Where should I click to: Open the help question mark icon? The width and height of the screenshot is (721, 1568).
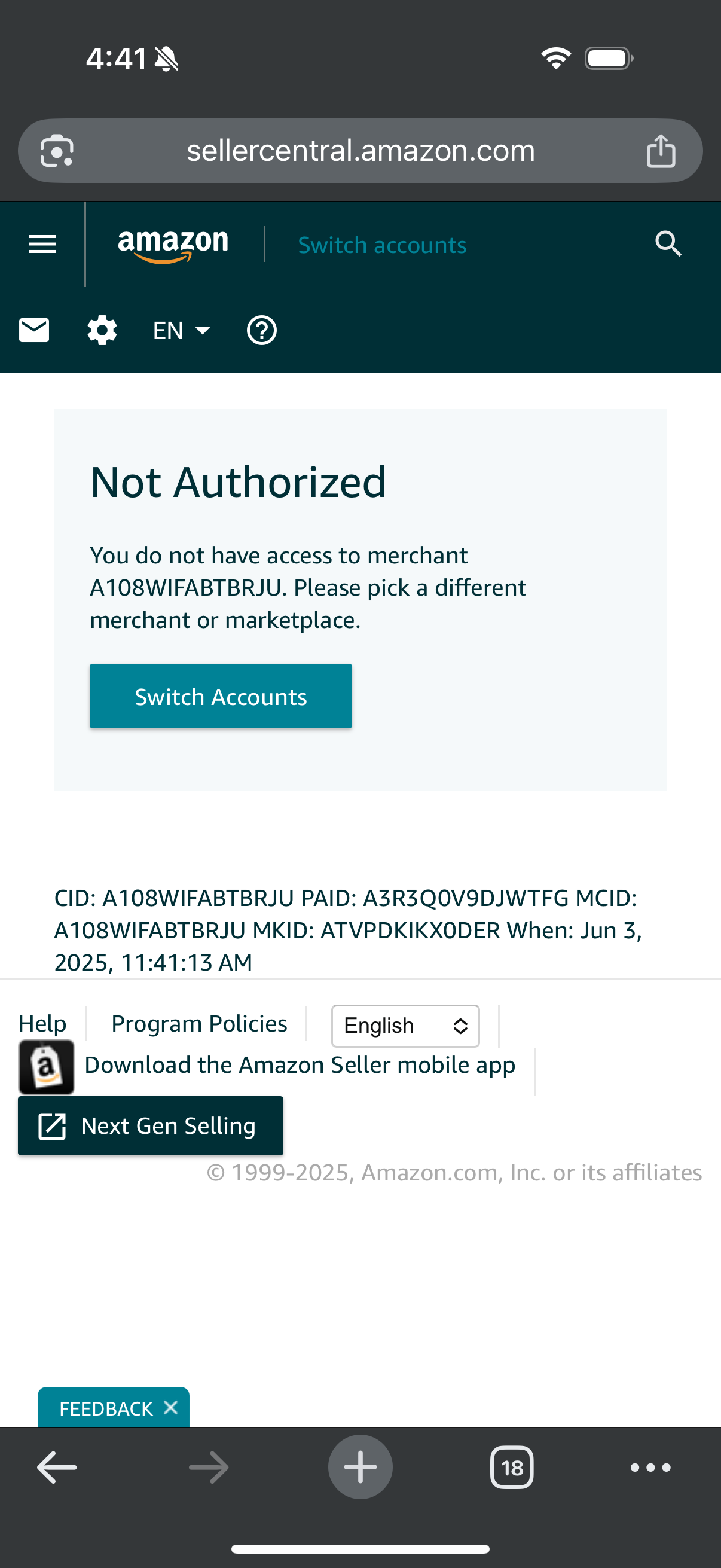point(262,331)
